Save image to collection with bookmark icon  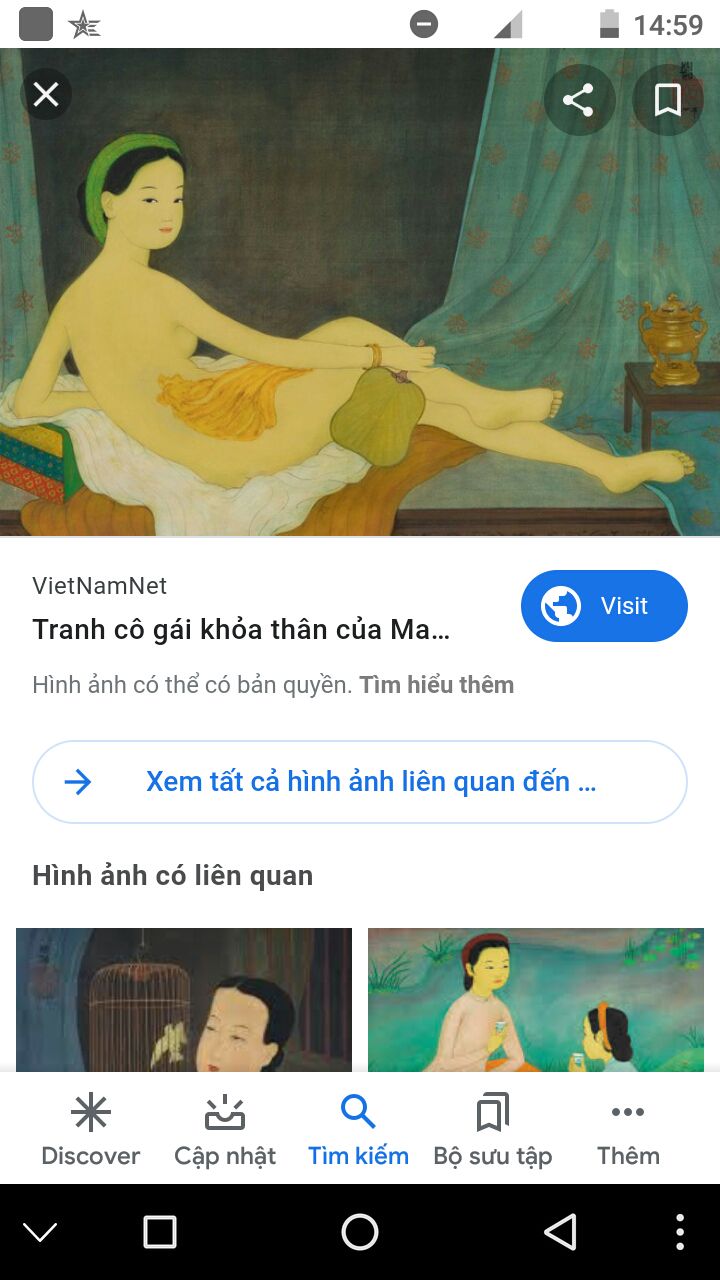[667, 100]
